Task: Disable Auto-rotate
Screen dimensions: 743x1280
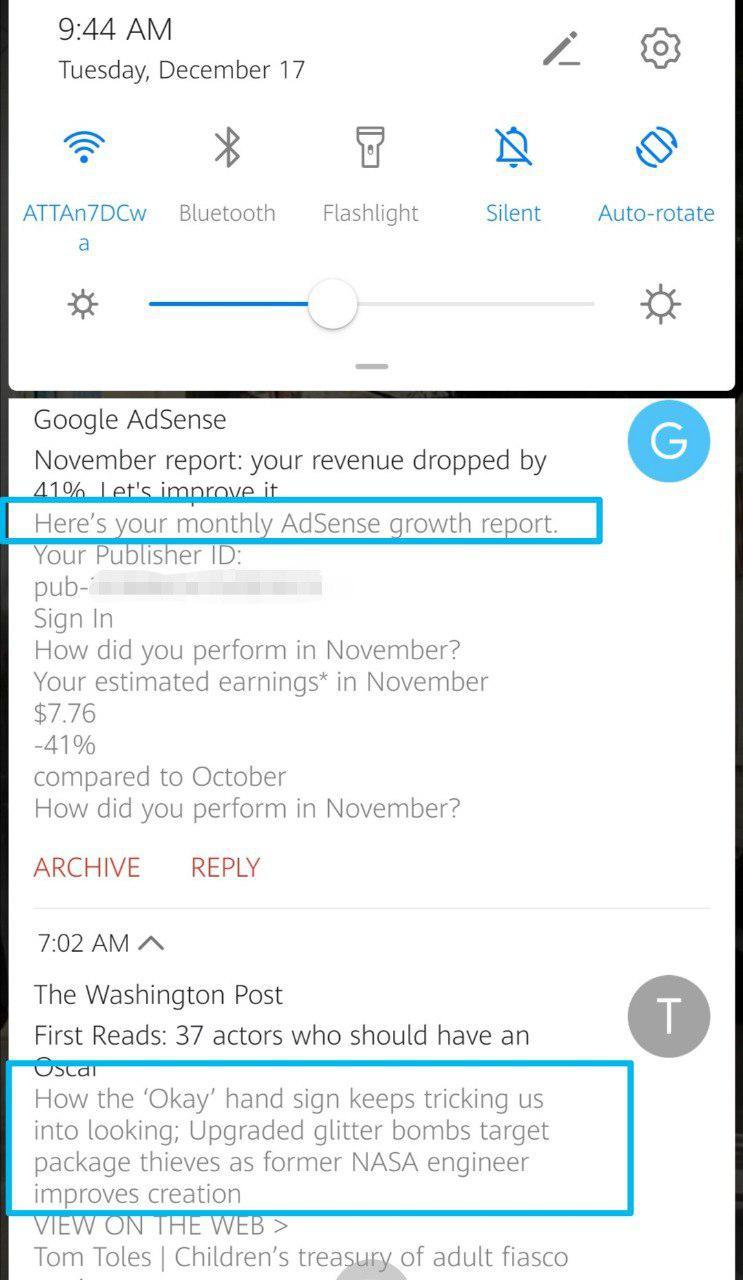Action: (656, 149)
